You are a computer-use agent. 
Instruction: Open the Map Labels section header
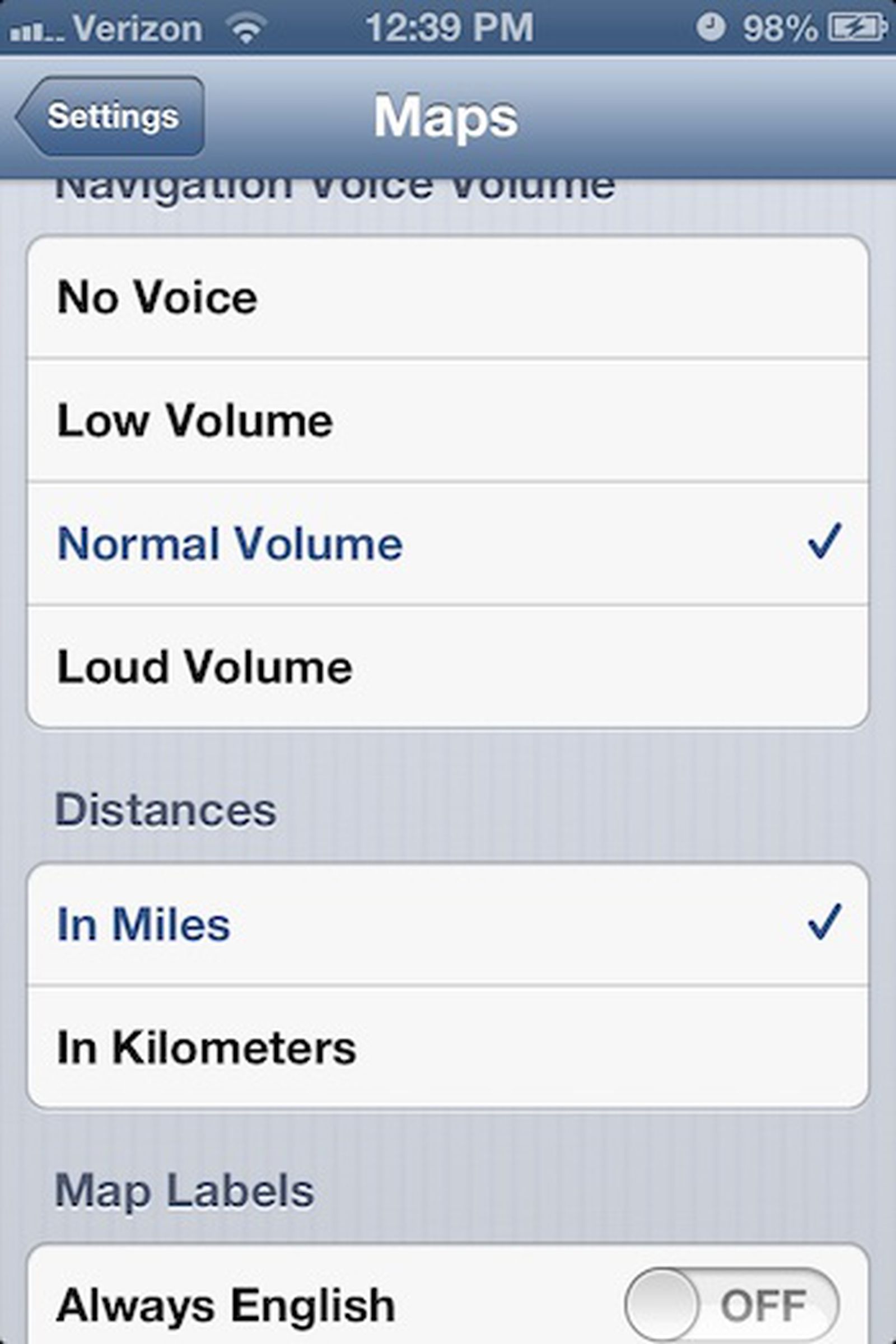coord(185,1188)
